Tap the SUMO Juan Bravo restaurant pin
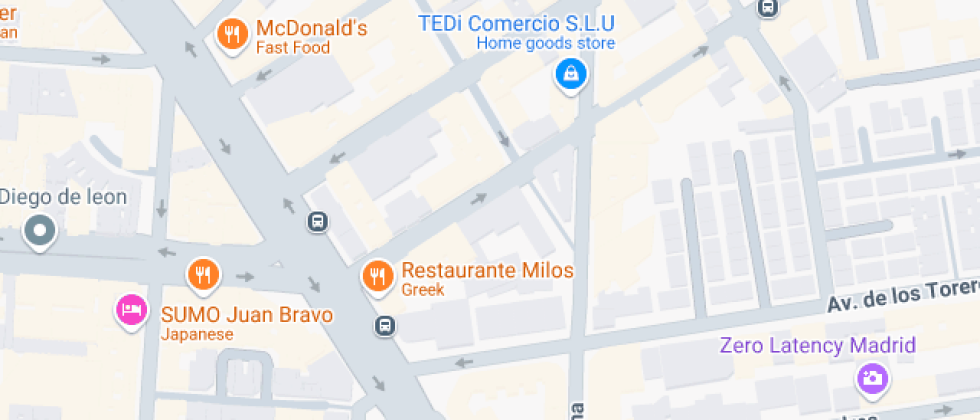Screen dimensions: 980x420 click(203, 273)
